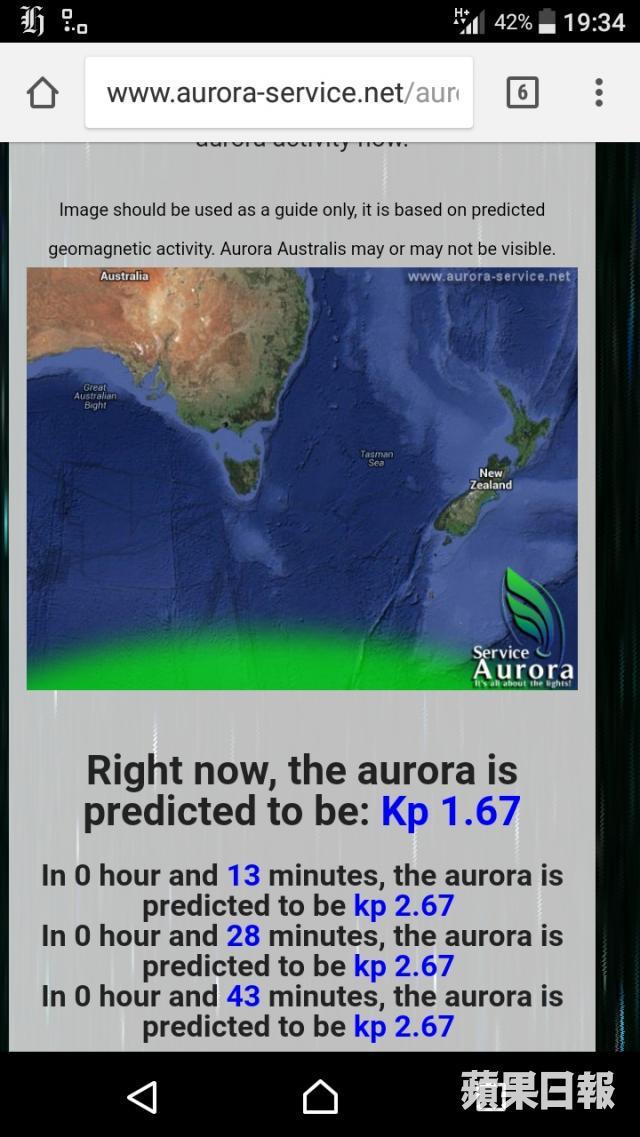The image size is (640, 1137).
Task: Tap the system back button
Action: [143, 1097]
